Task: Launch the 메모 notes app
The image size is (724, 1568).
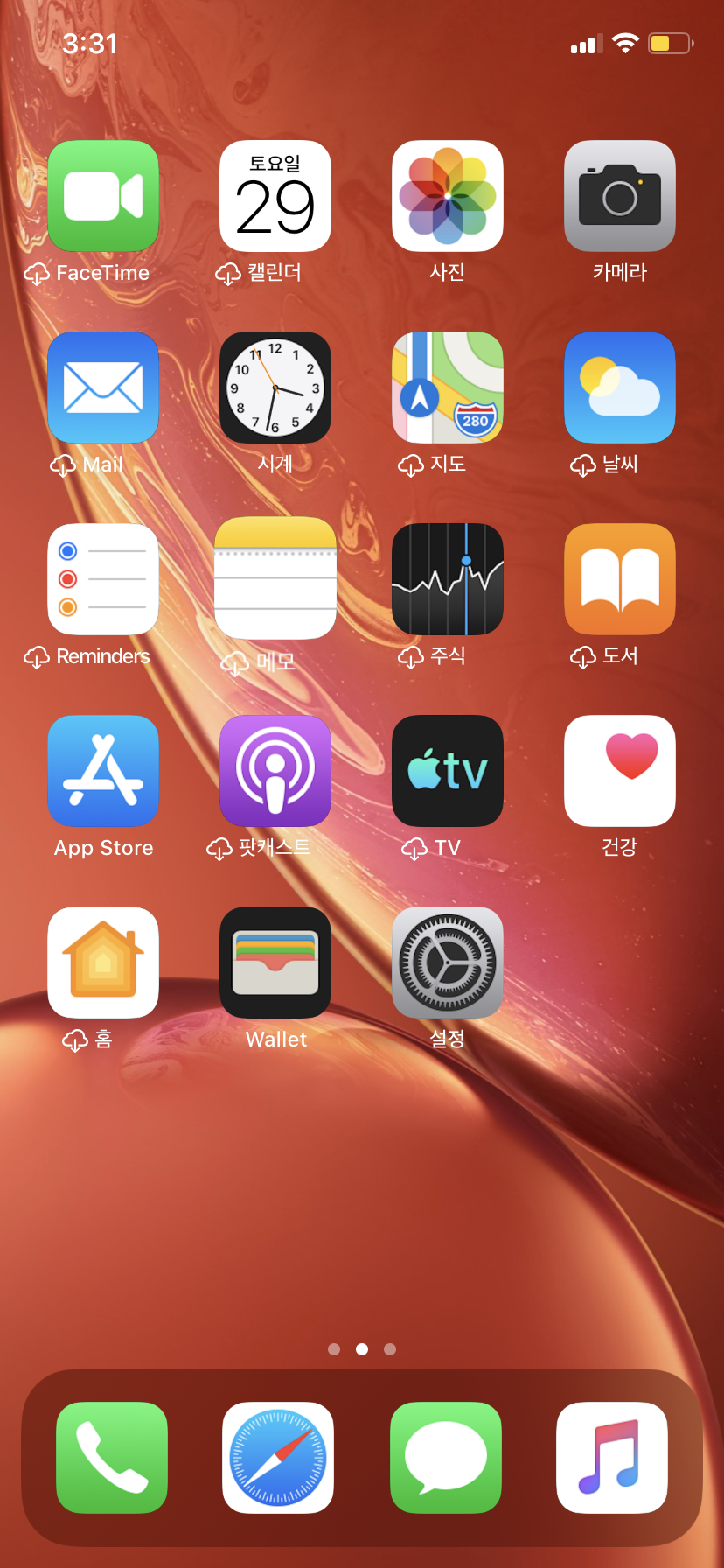Action: coord(275,579)
